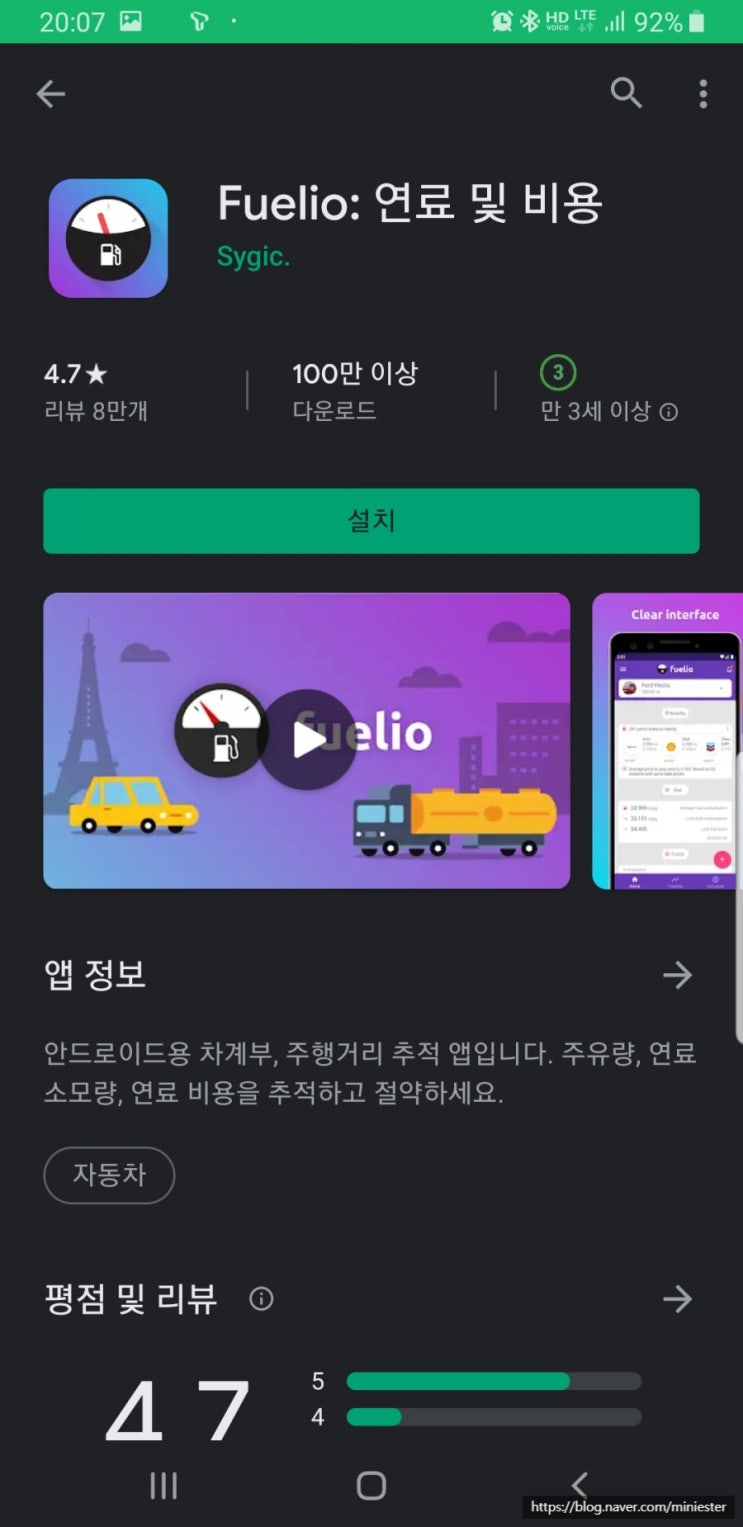Tap the info icon next to 만 3세 이상
Viewport: 743px width, 1527px height.
click(x=668, y=411)
